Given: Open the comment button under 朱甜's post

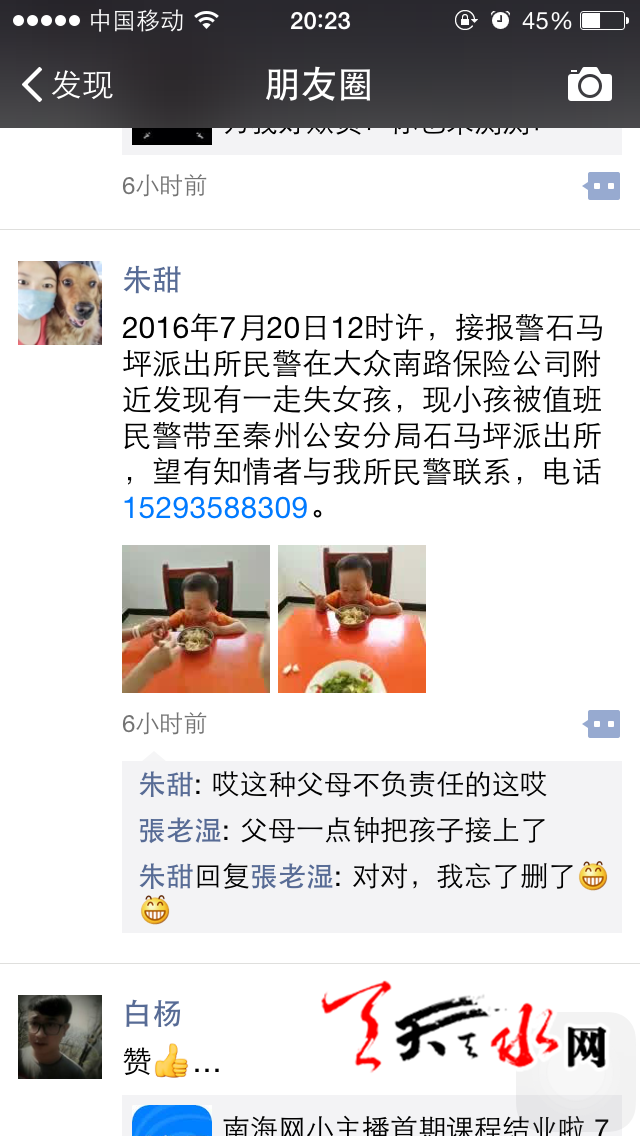Looking at the screenshot, I should point(603,724).
